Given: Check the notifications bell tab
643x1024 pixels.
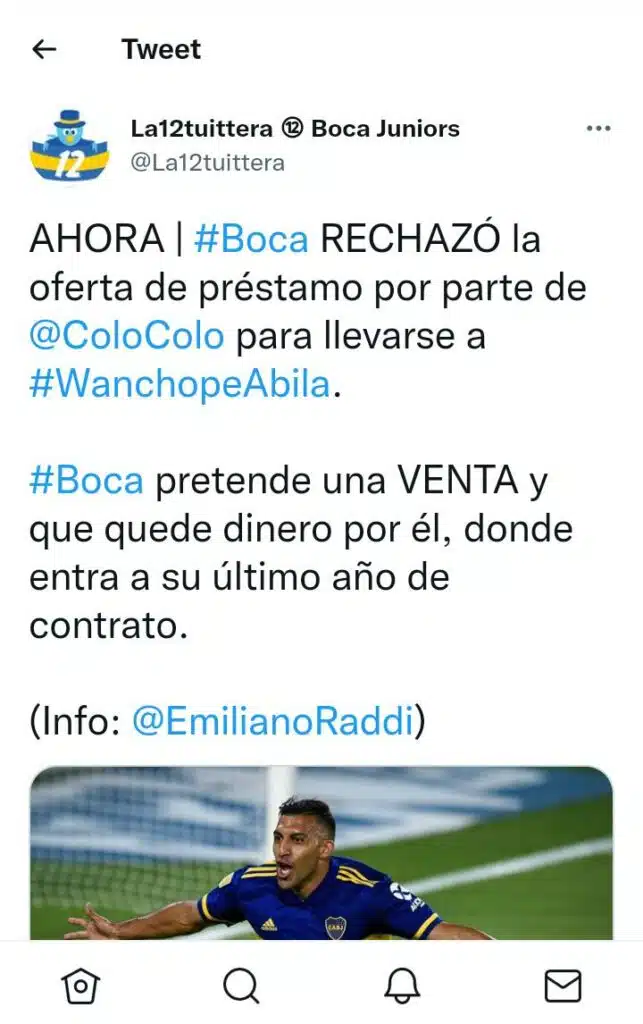Looking at the screenshot, I should [x=402, y=986].
